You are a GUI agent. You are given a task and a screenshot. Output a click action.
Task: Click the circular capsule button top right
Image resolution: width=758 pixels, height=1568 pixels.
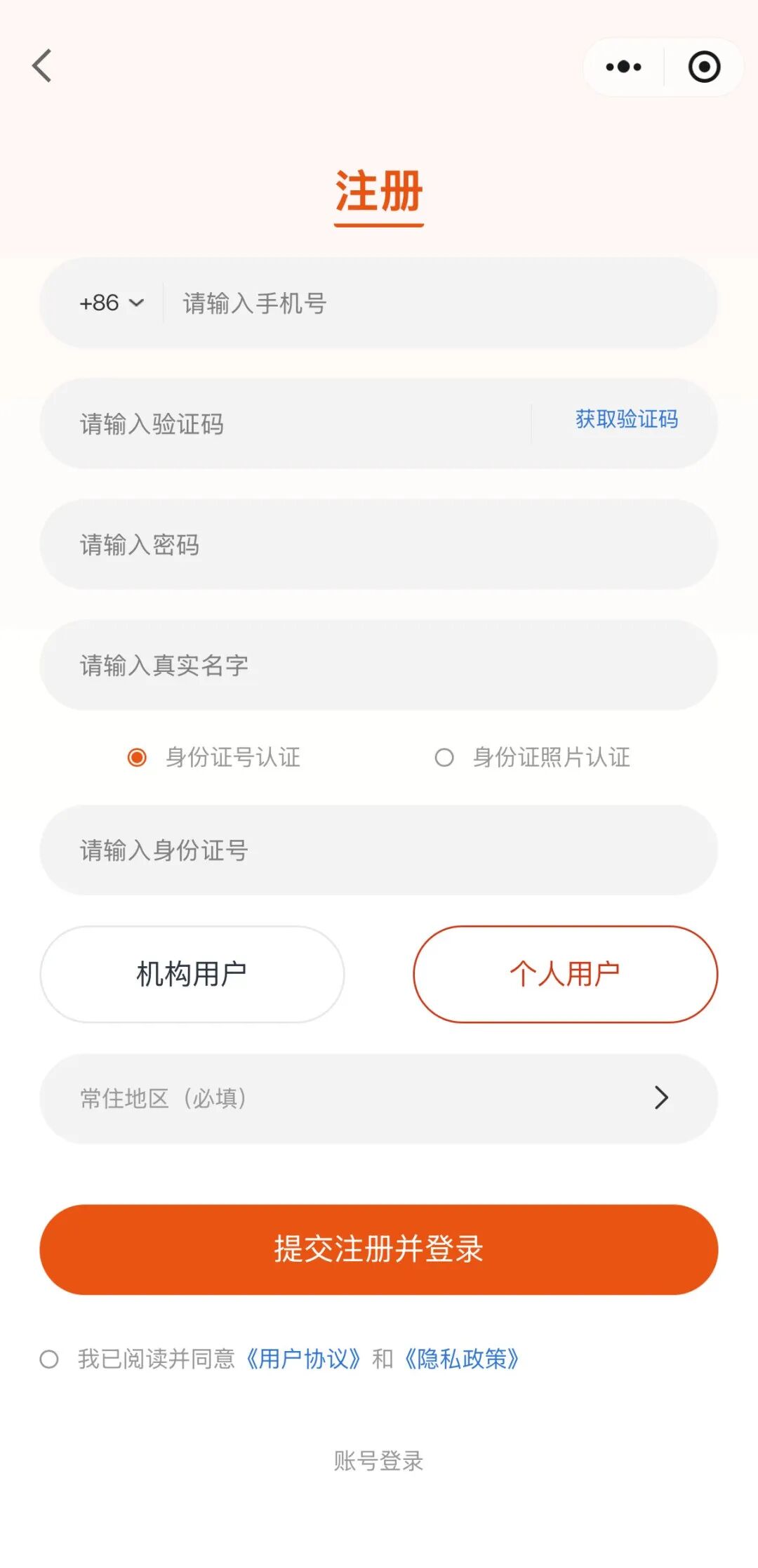(x=704, y=67)
